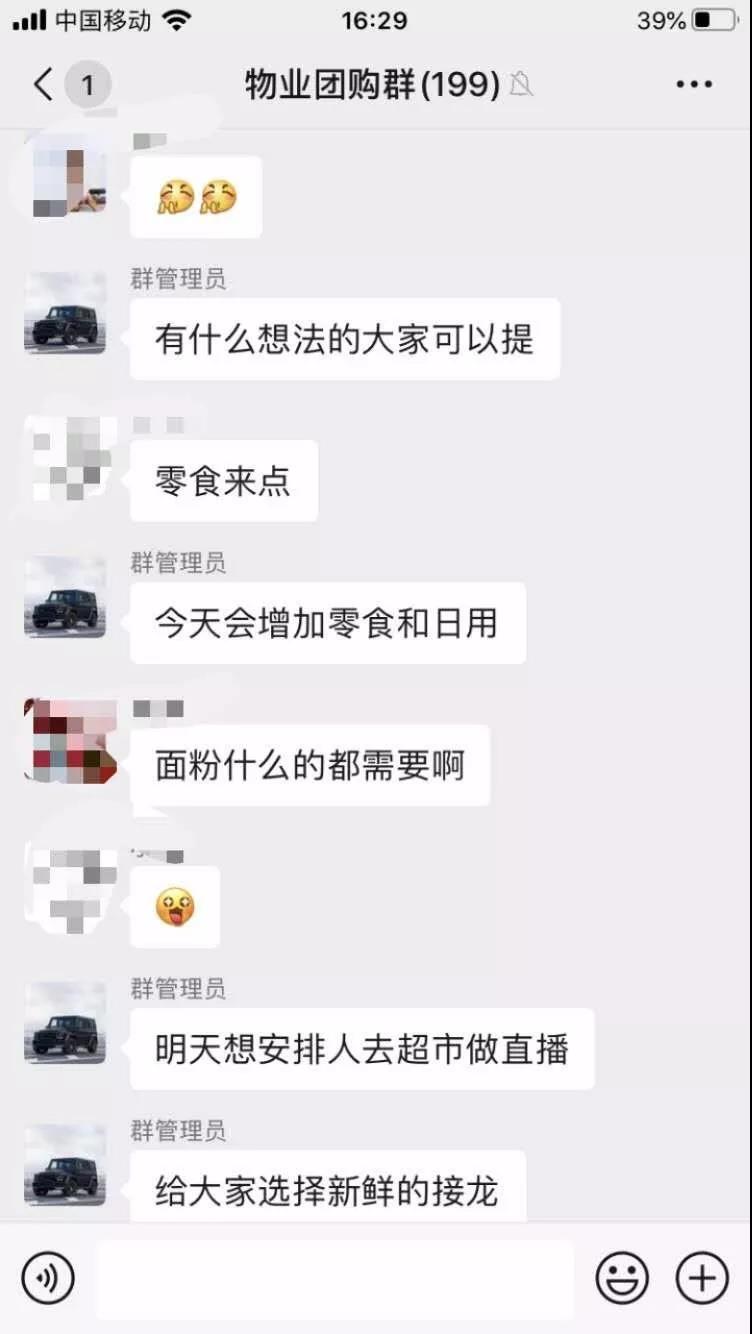Open admin avatar beside '明天想安排人去超市做直播'
The height and width of the screenshot is (1334, 752).
[x=65, y=1023]
